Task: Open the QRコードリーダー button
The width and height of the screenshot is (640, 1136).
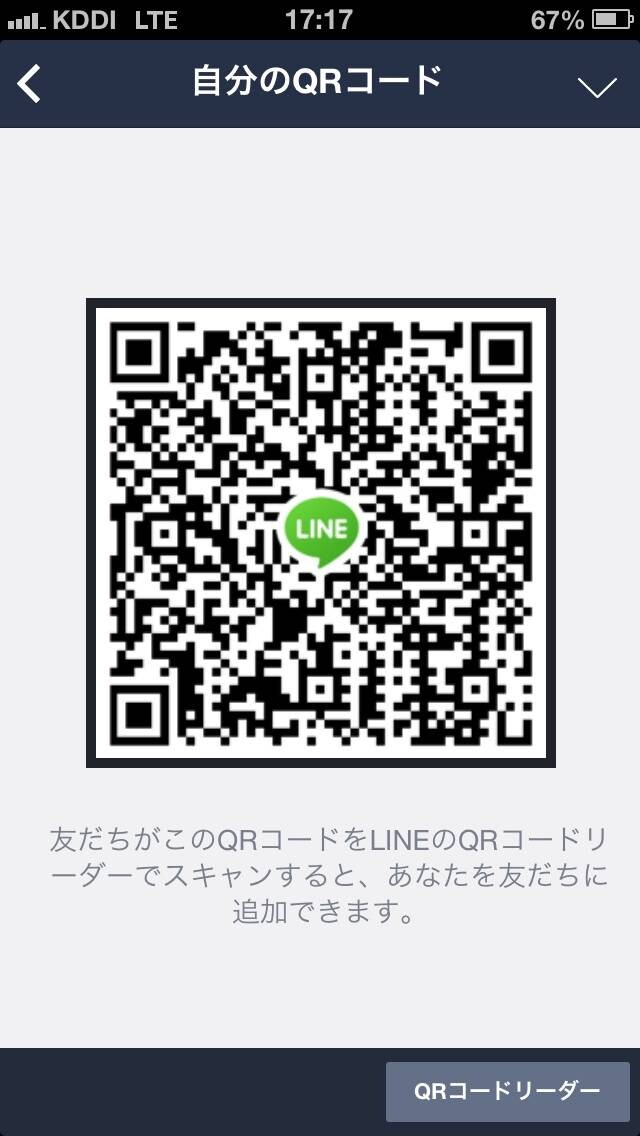Action: coord(507,1091)
